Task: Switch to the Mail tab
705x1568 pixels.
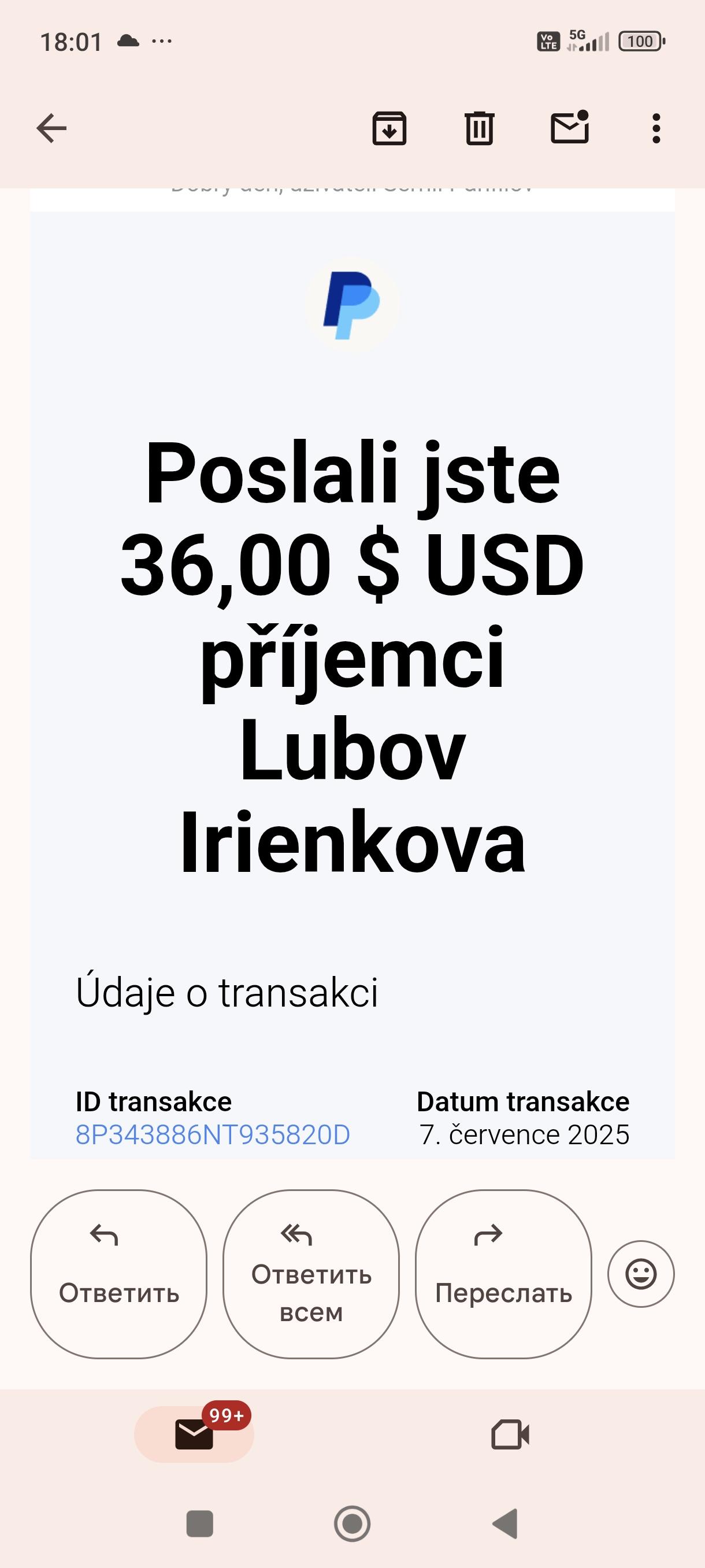Action: pos(194,1434)
